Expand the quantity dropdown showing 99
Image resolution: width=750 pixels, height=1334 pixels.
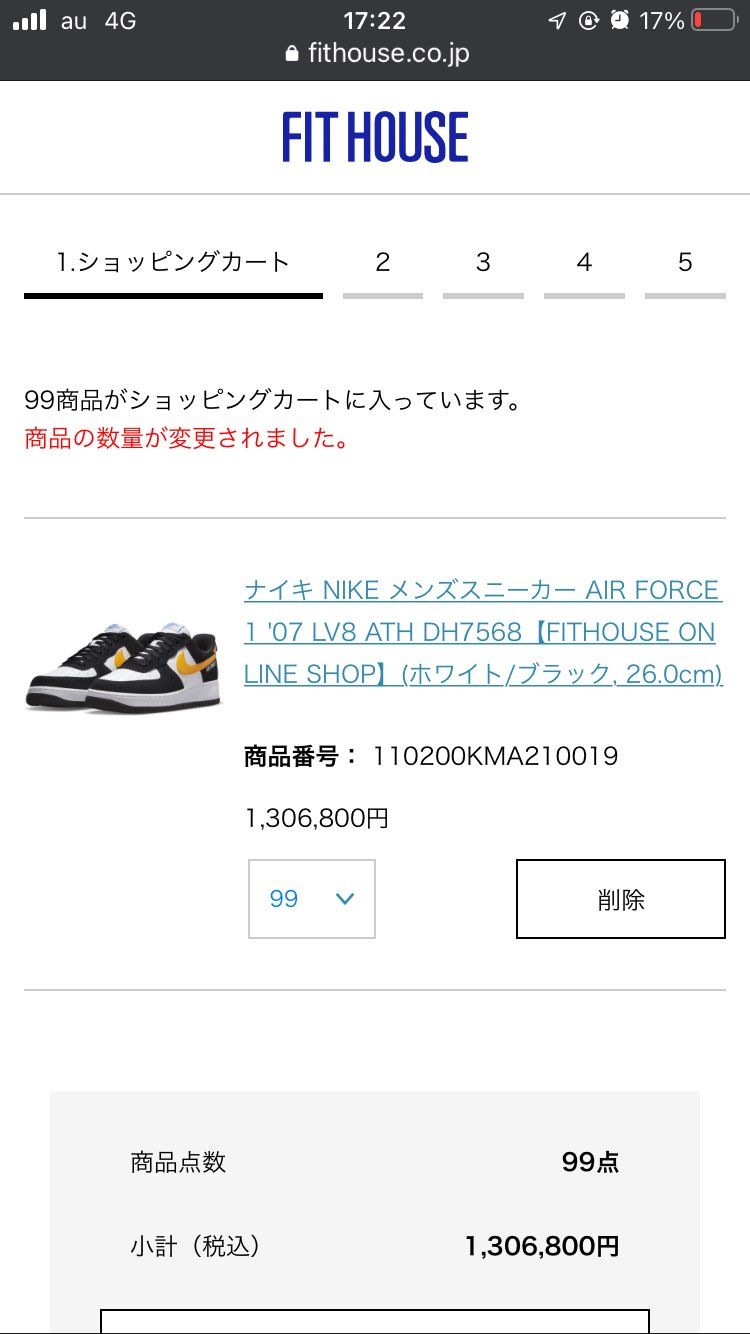pyautogui.click(x=312, y=899)
